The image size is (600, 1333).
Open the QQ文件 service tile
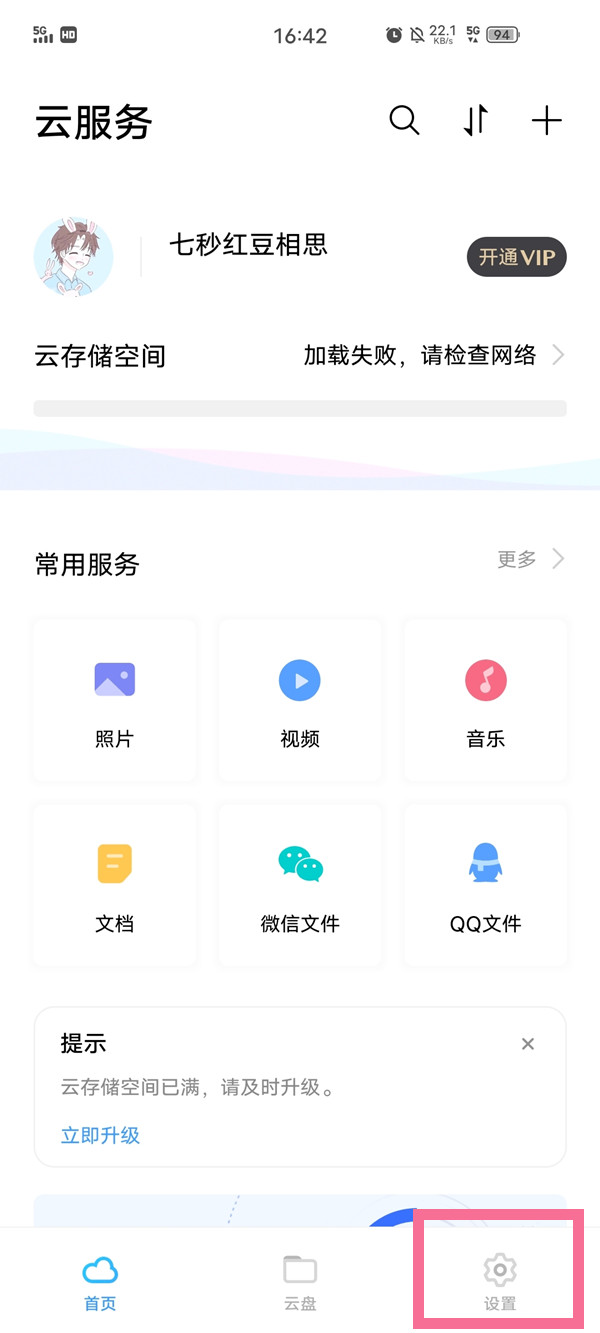[485, 885]
